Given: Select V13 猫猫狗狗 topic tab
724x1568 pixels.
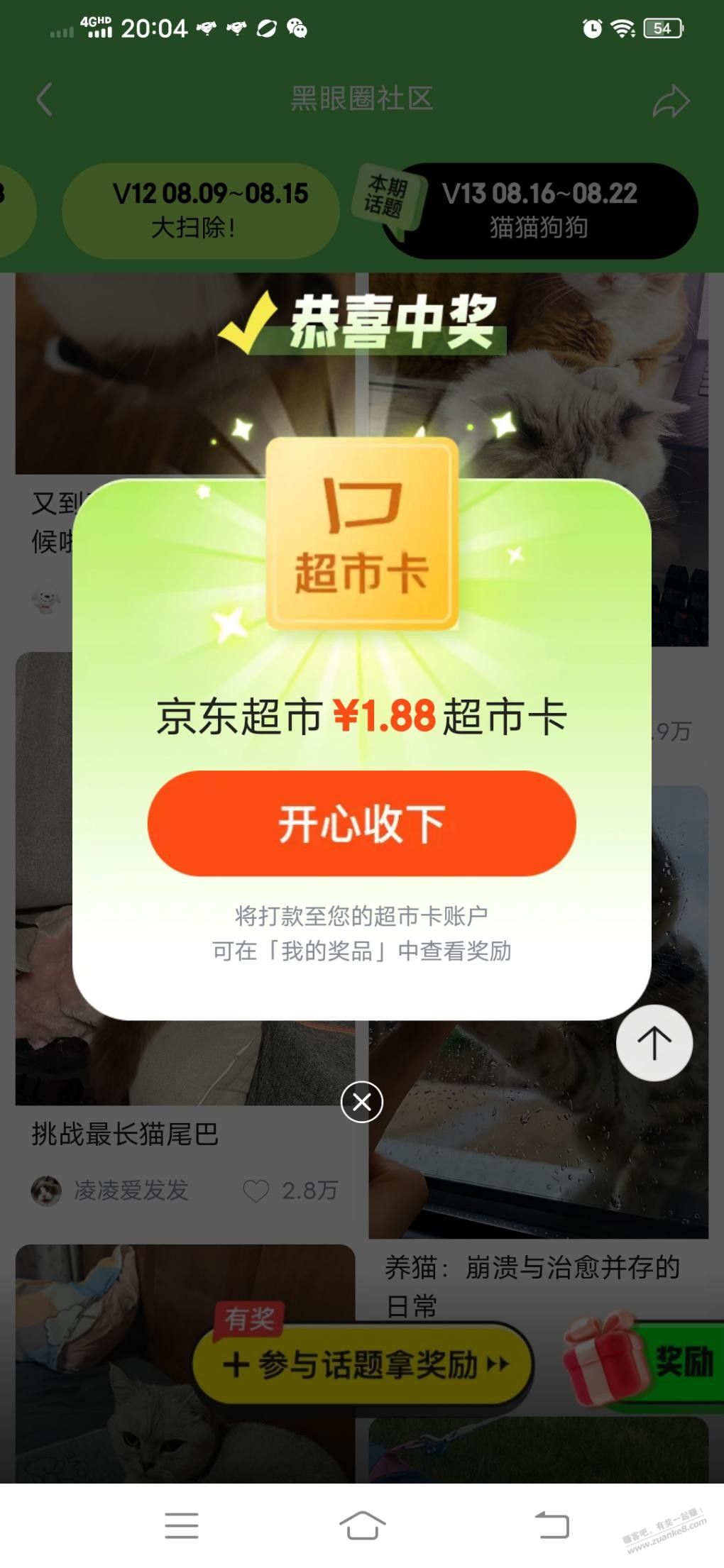Looking at the screenshot, I should [x=539, y=210].
